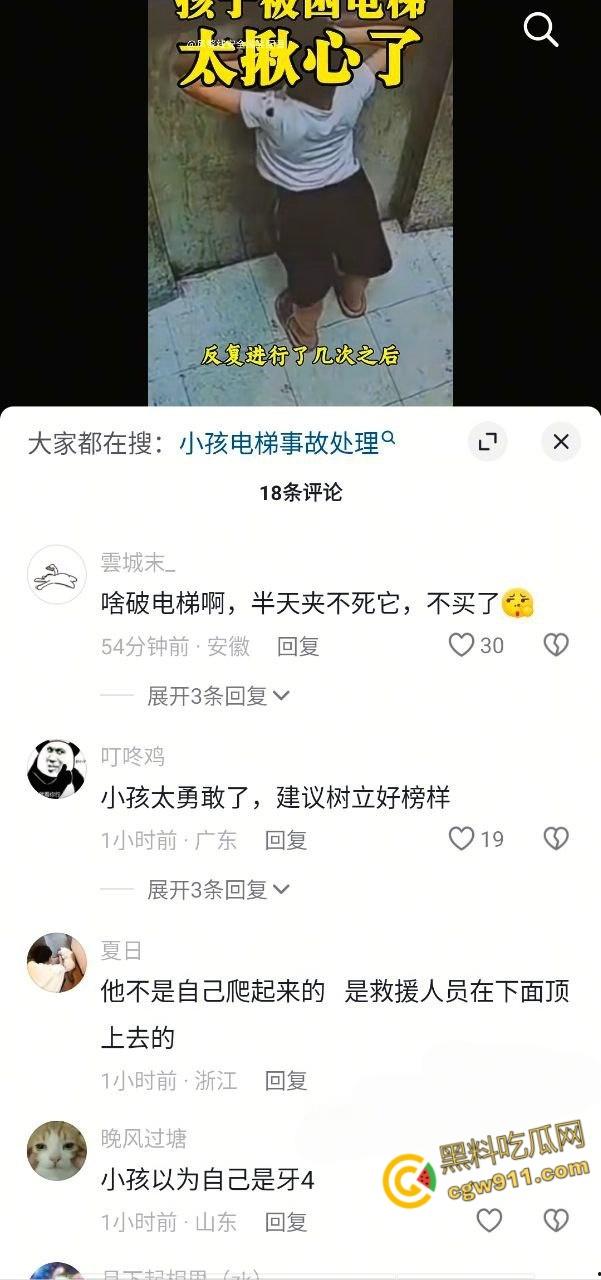Like 雲城末_'s comment
The height and width of the screenshot is (1280, 601).
[461, 646]
